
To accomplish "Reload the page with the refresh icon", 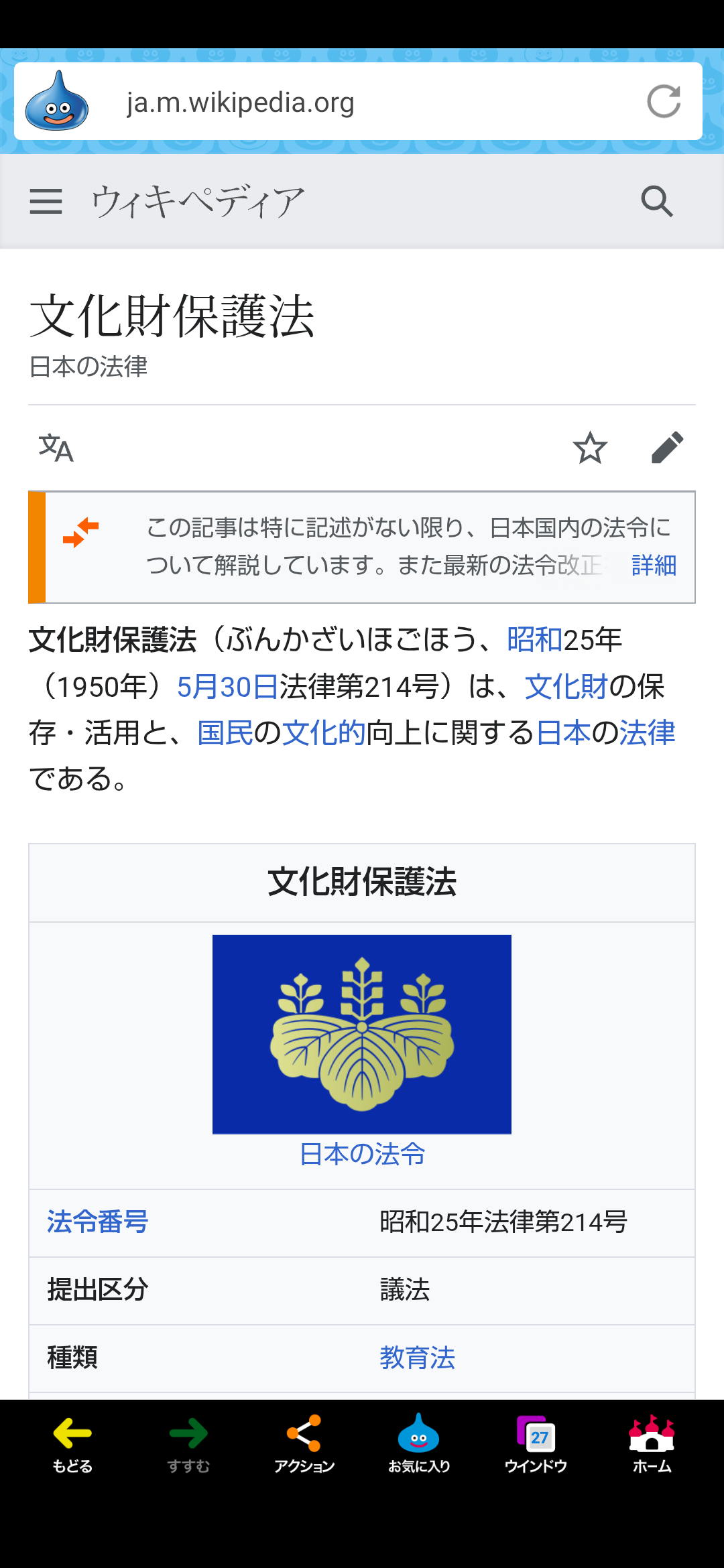I will coord(664,102).
